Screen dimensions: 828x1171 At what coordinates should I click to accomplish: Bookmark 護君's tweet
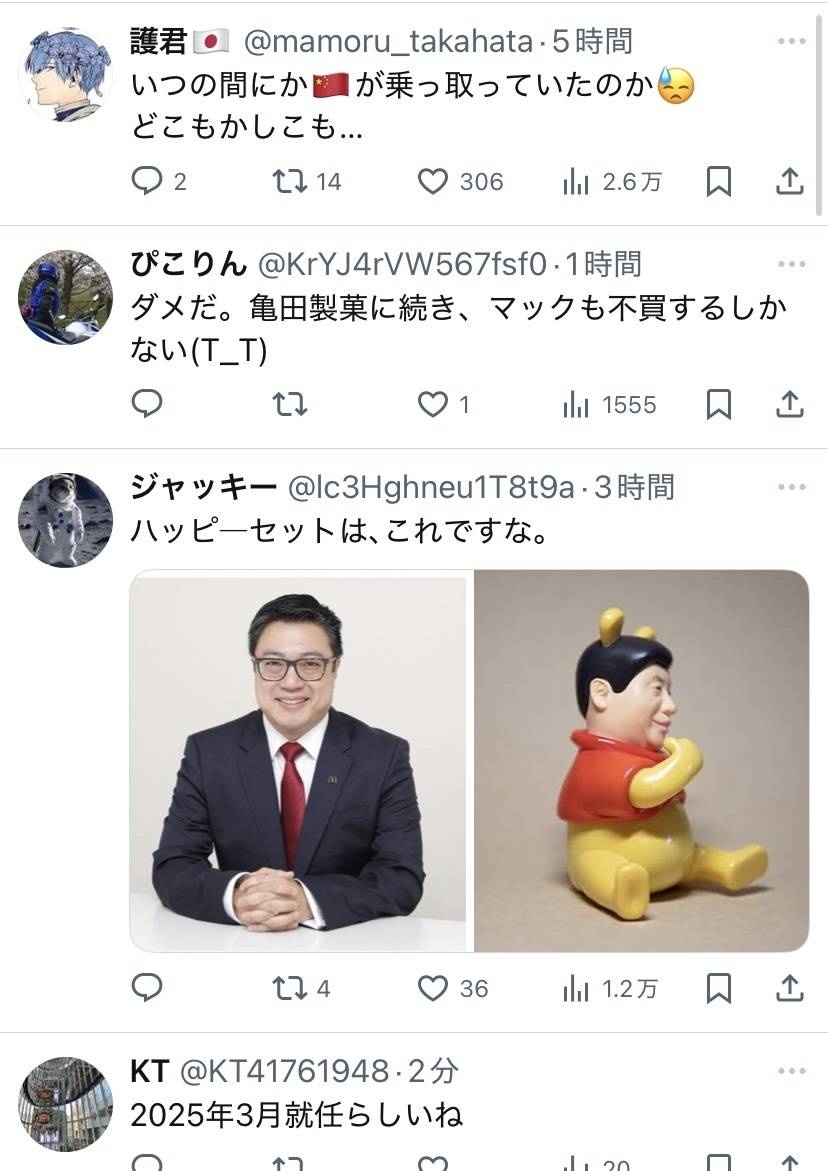point(719,181)
